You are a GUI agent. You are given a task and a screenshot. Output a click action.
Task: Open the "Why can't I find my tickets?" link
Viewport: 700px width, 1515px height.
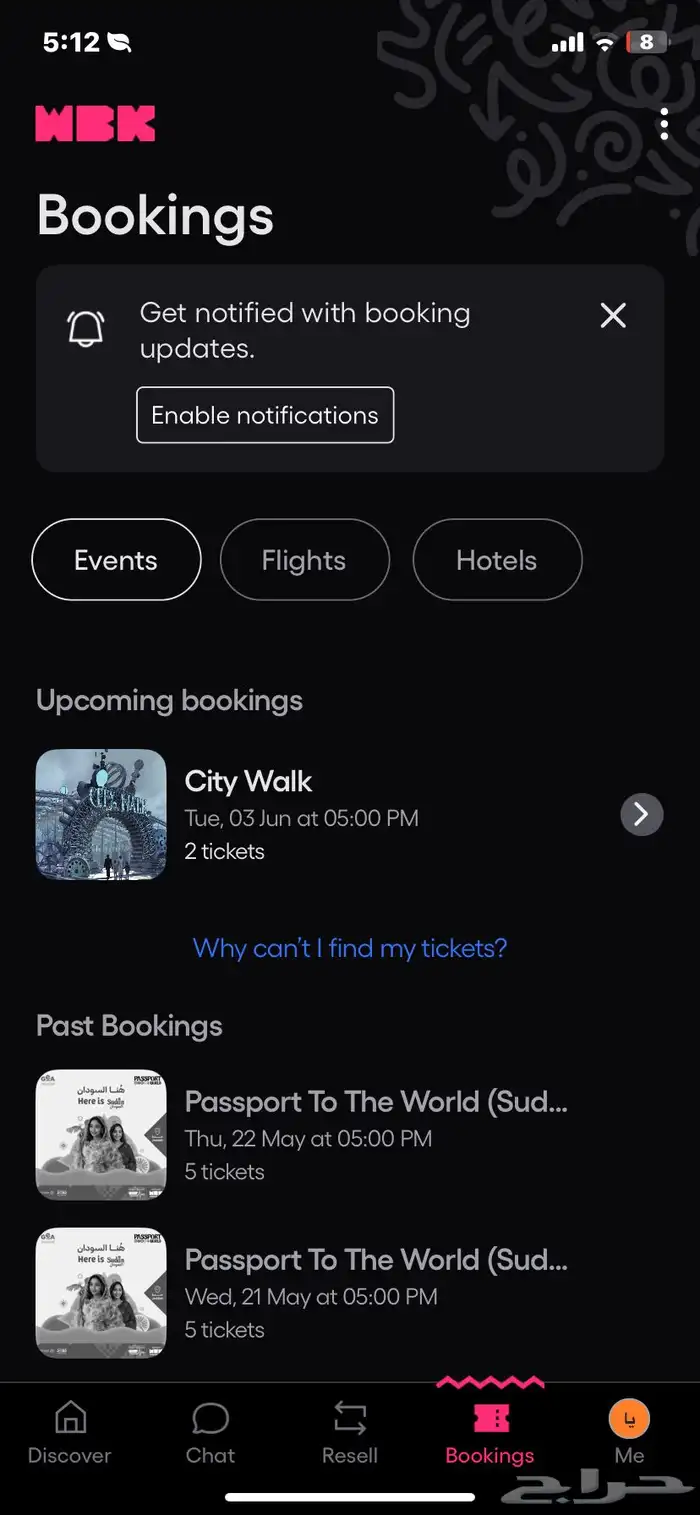(x=350, y=948)
